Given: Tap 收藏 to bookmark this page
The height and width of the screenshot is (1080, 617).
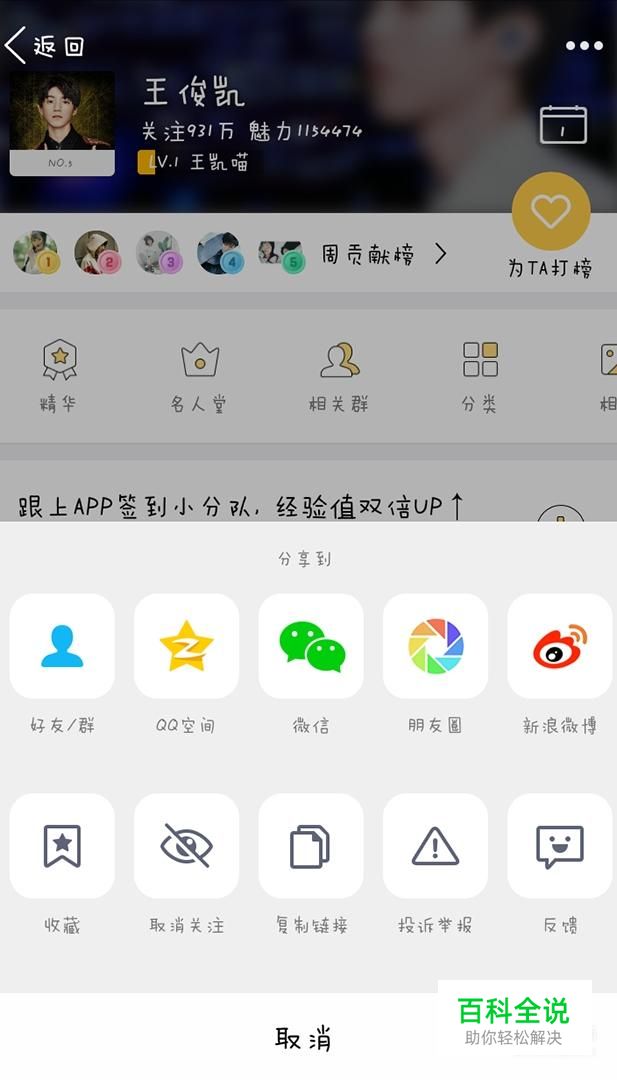Looking at the screenshot, I should coord(62,846).
